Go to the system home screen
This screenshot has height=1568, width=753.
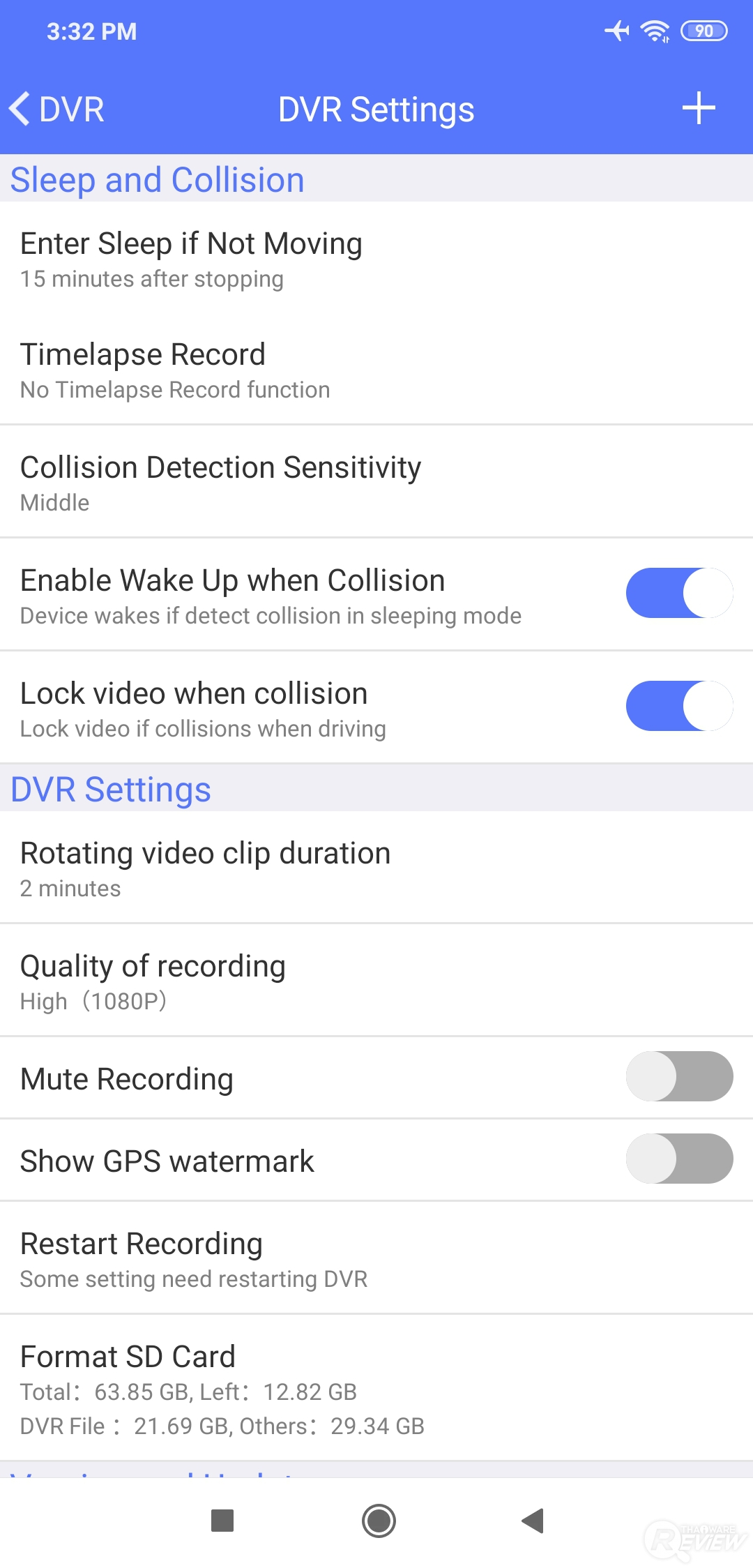(x=379, y=1521)
